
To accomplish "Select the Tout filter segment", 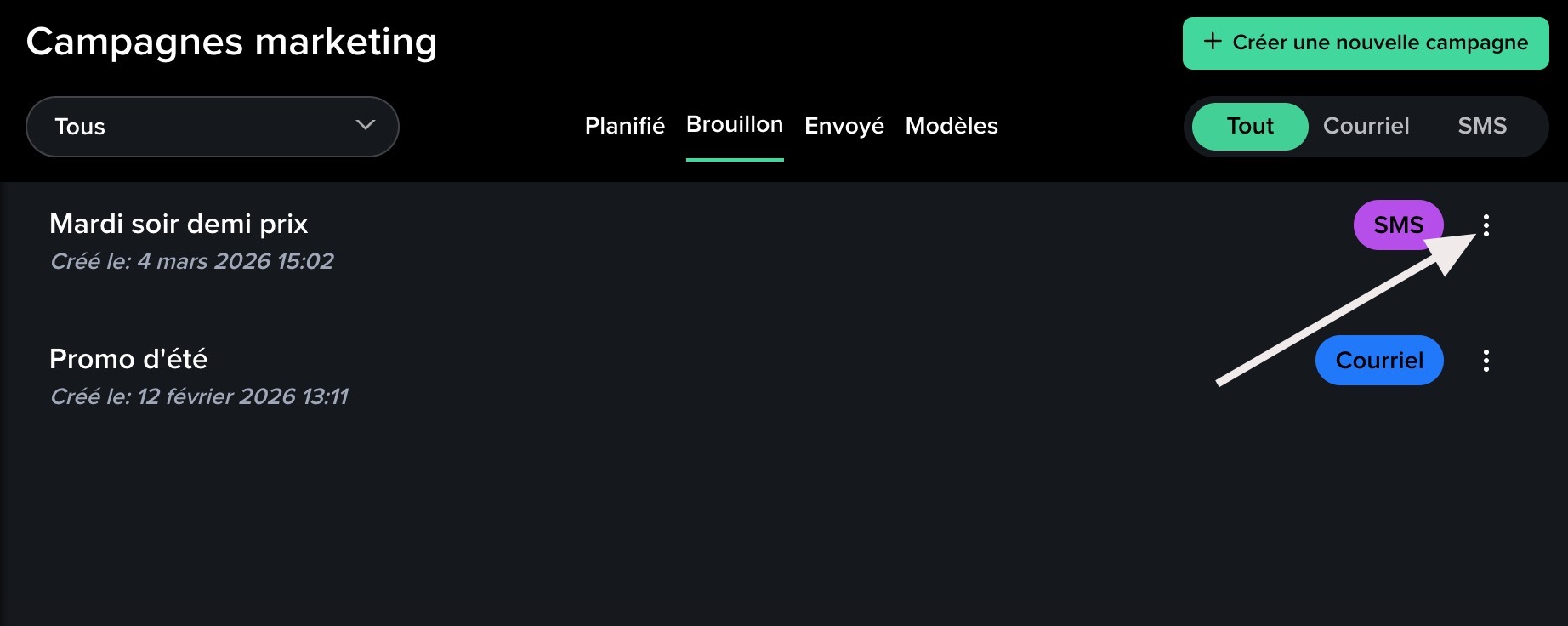I will pos(1249,127).
